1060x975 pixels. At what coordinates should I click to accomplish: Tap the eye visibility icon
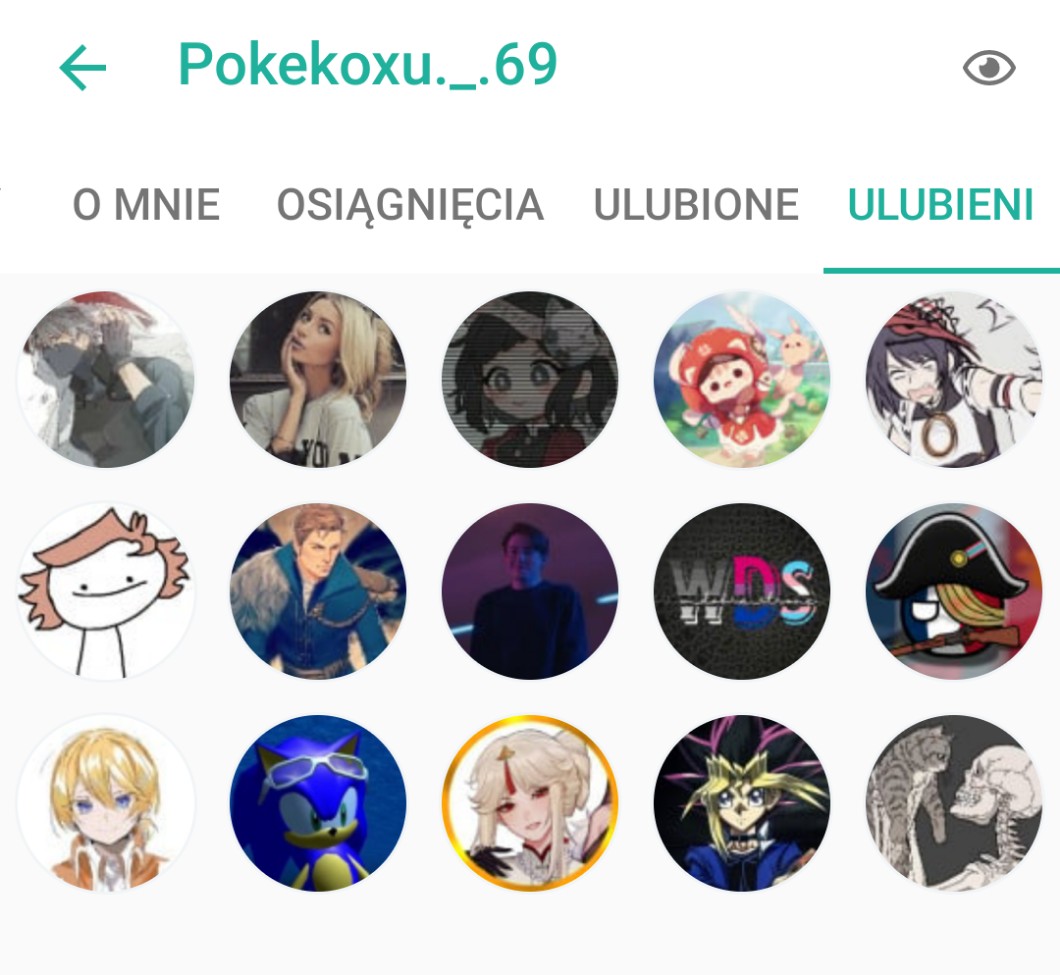(x=988, y=68)
